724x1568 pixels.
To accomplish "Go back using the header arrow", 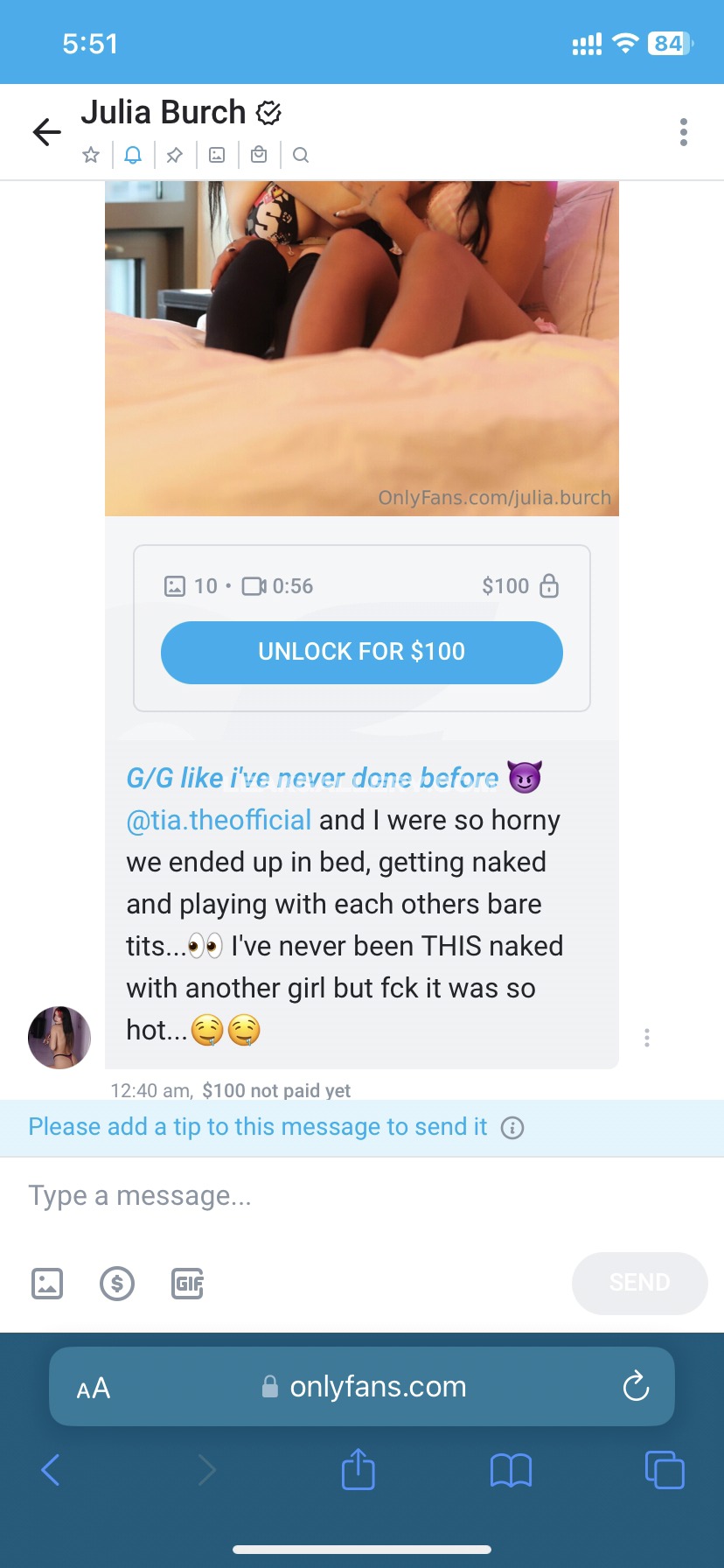I will point(47,132).
